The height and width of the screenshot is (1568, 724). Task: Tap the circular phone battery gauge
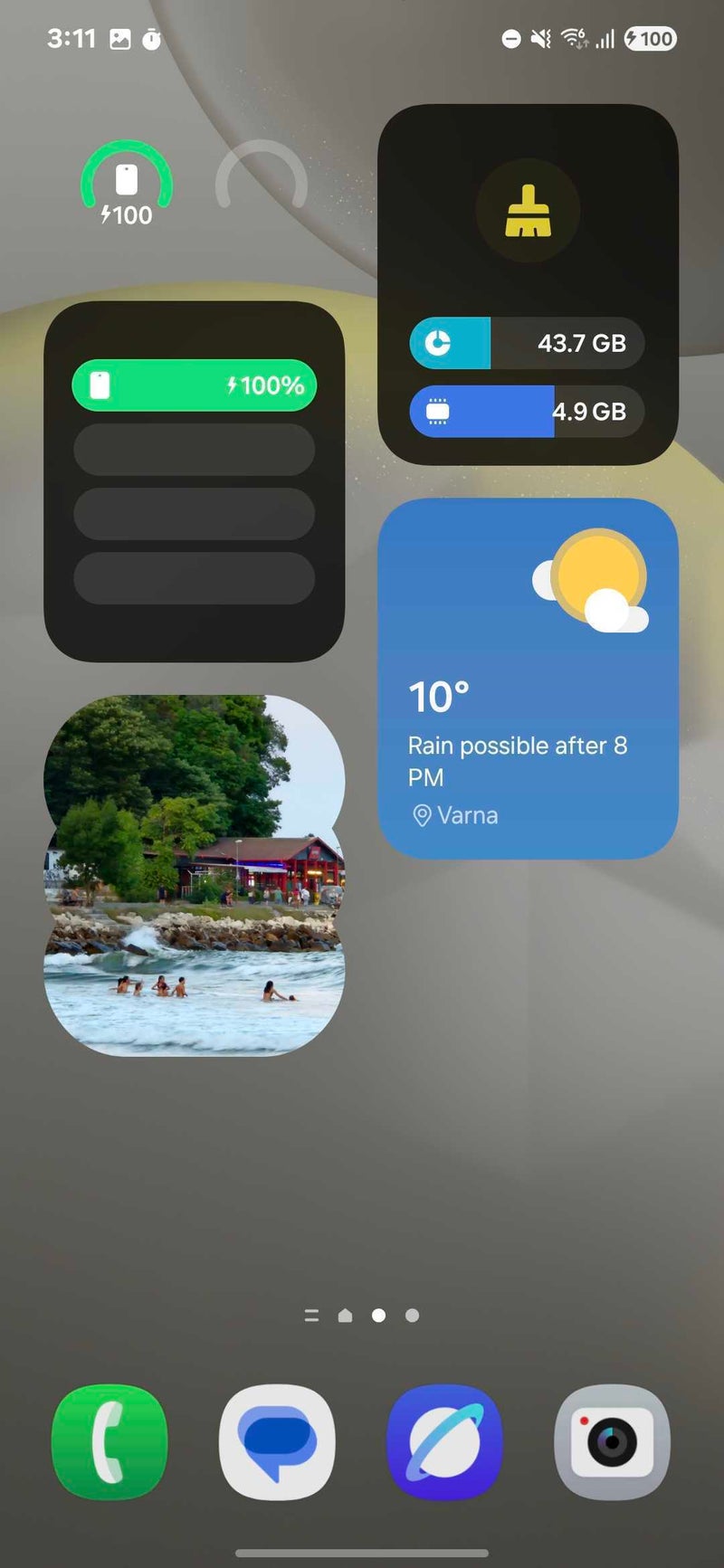pos(127,184)
